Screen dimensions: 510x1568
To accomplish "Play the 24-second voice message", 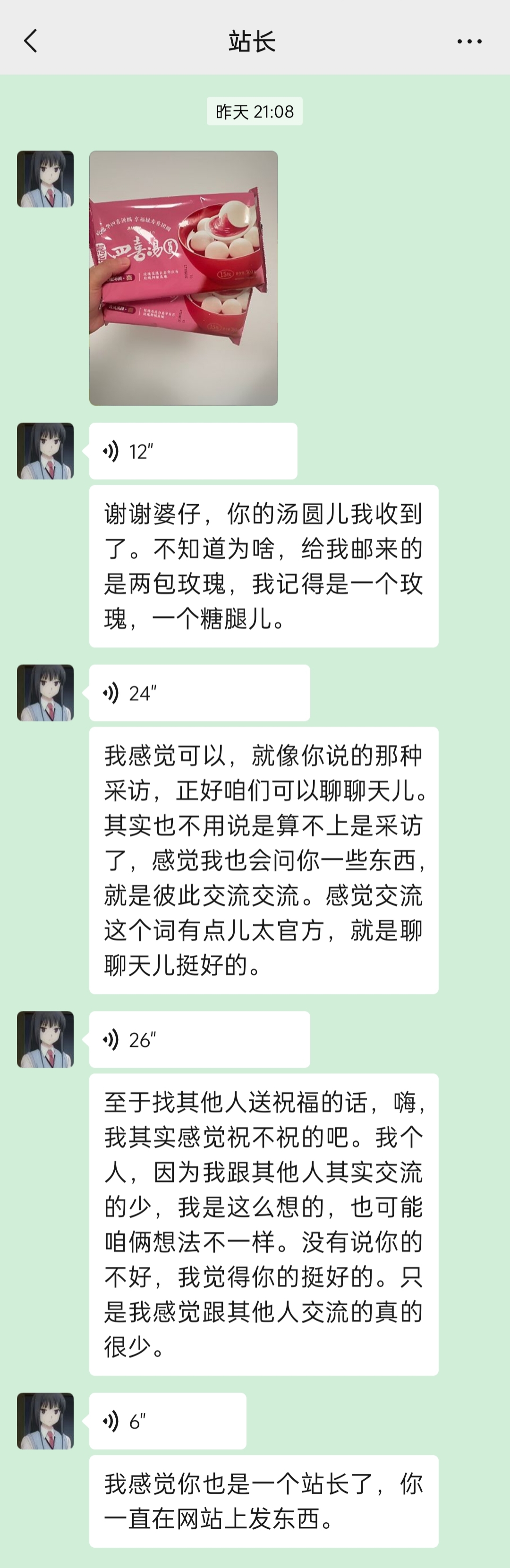I will [199, 693].
